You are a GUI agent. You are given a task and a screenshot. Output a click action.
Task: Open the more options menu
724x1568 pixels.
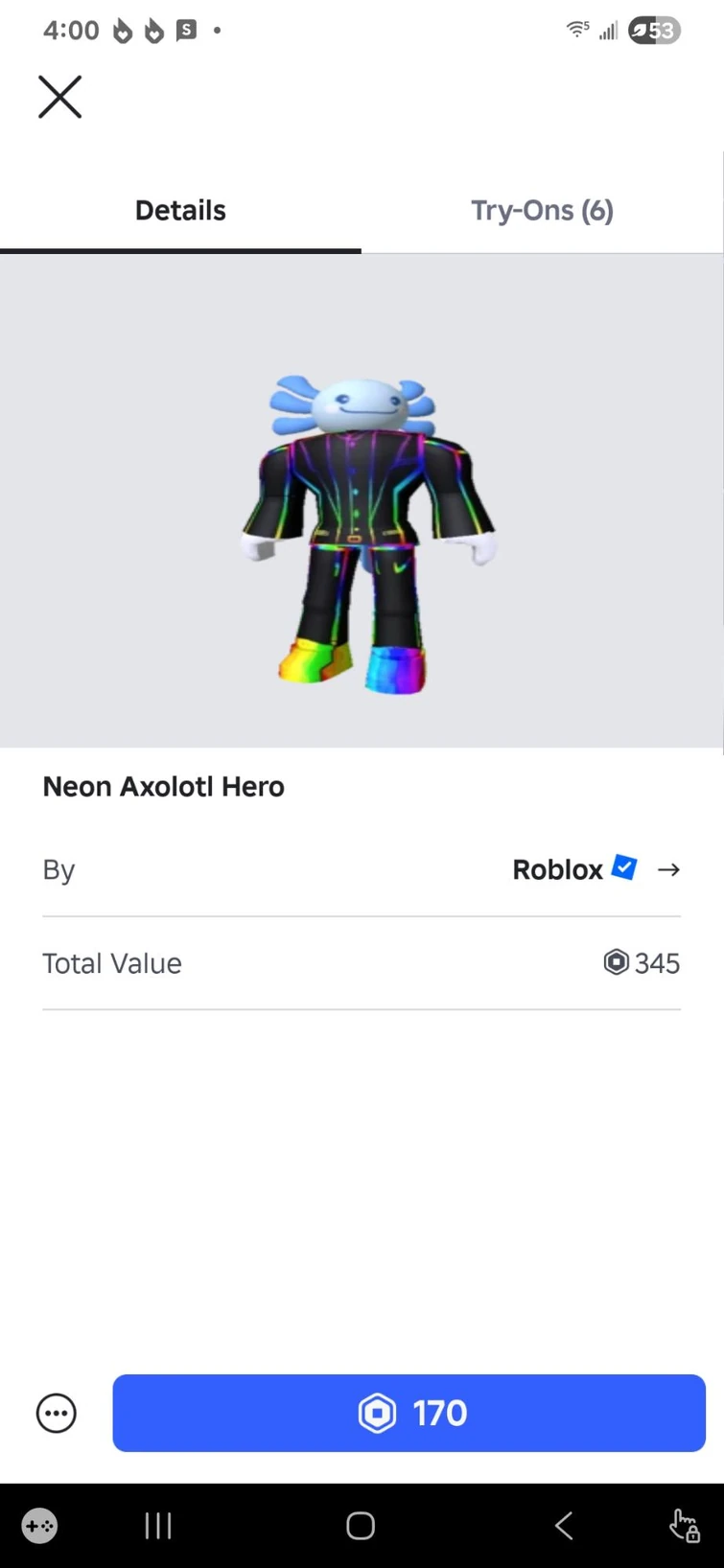57,1413
